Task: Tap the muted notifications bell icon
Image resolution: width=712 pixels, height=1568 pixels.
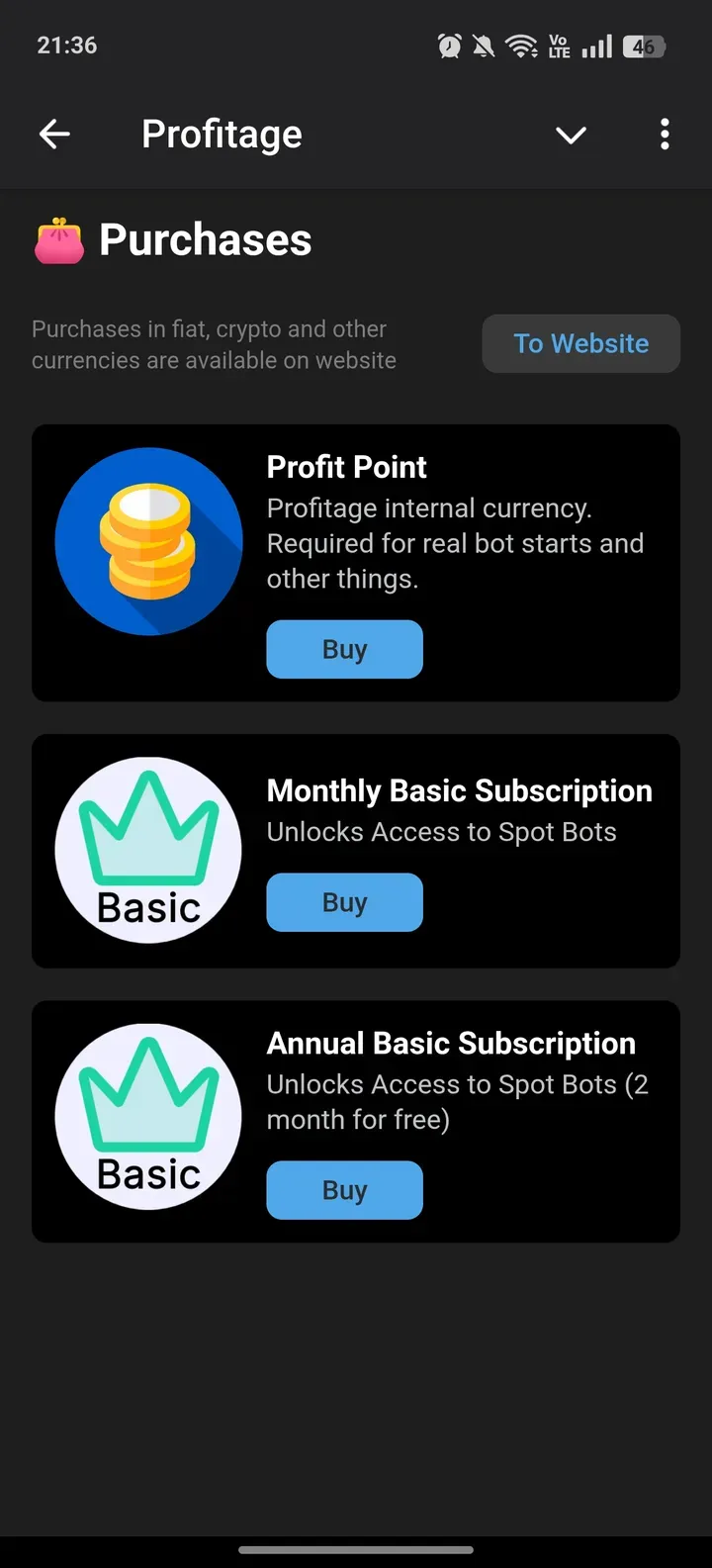Action: click(485, 45)
